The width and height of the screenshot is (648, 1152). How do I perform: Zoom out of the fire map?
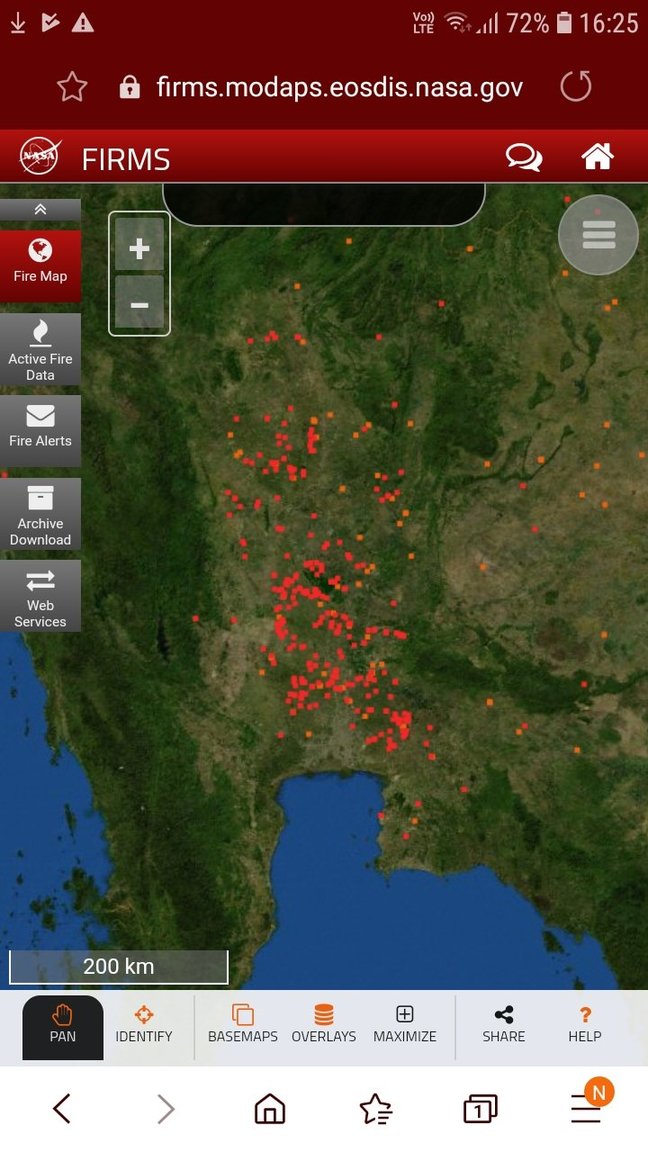tap(139, 305)
